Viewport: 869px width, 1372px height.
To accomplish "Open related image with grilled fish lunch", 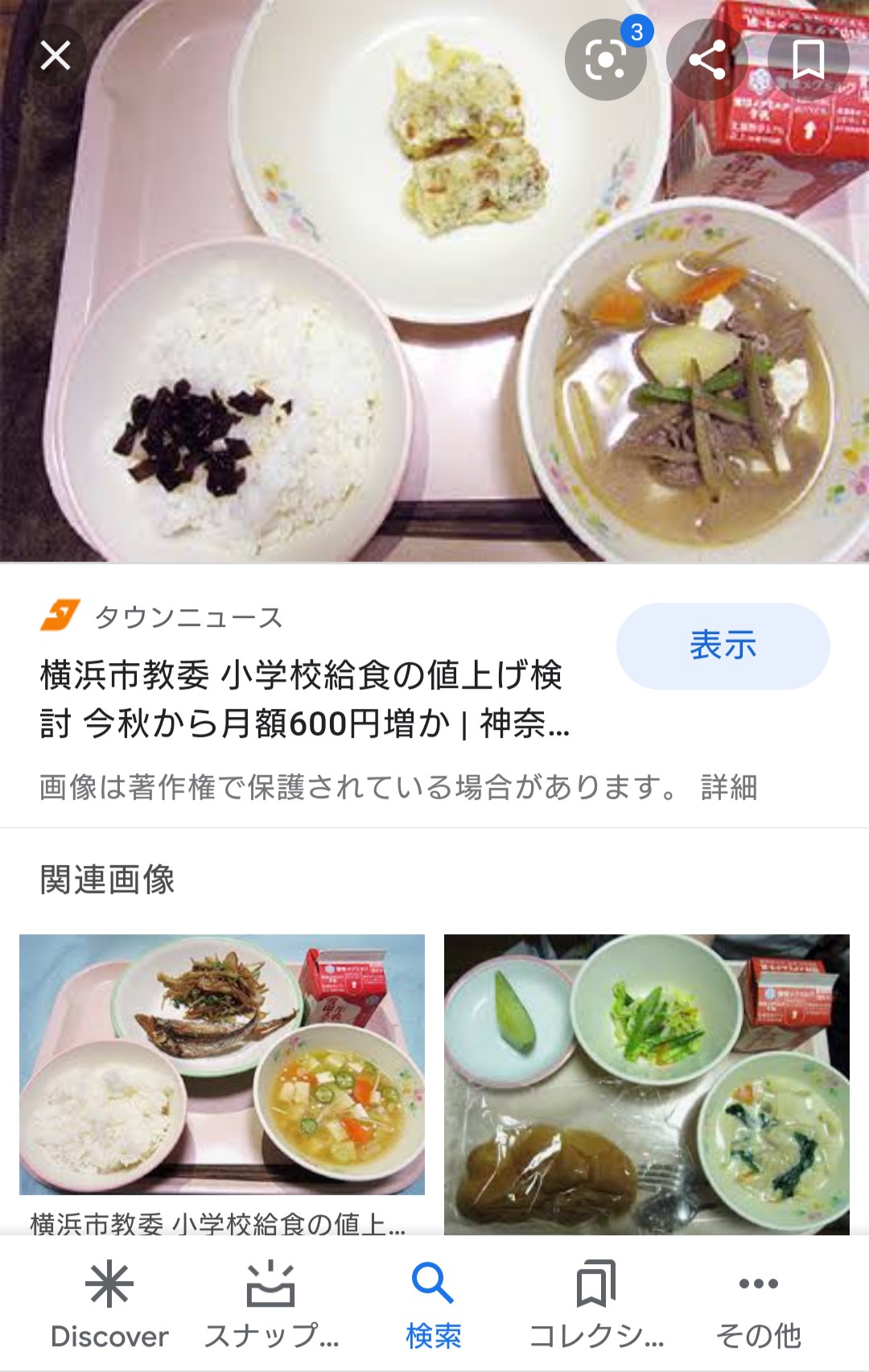I will point(222,1064).
